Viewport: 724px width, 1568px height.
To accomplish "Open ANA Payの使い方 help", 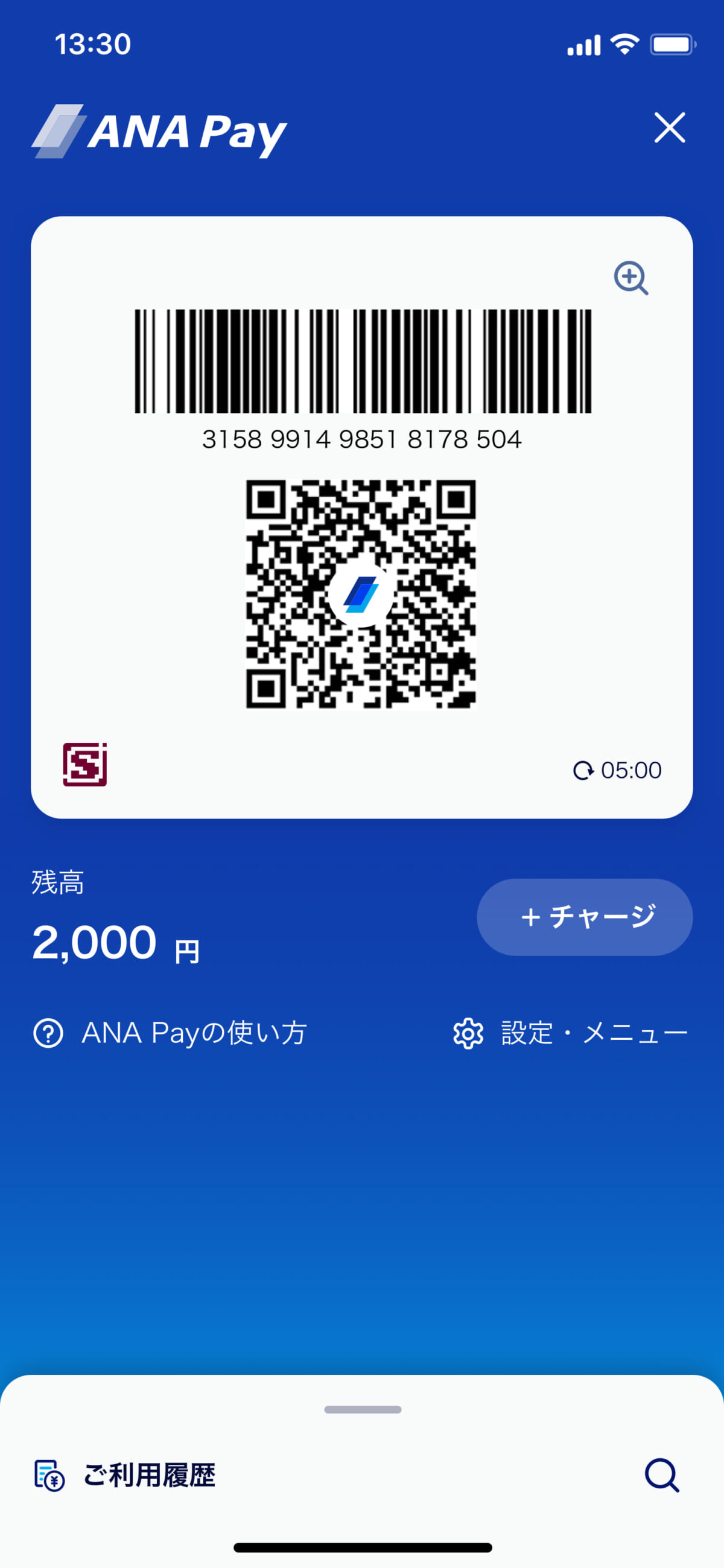I will point(170,1033).
